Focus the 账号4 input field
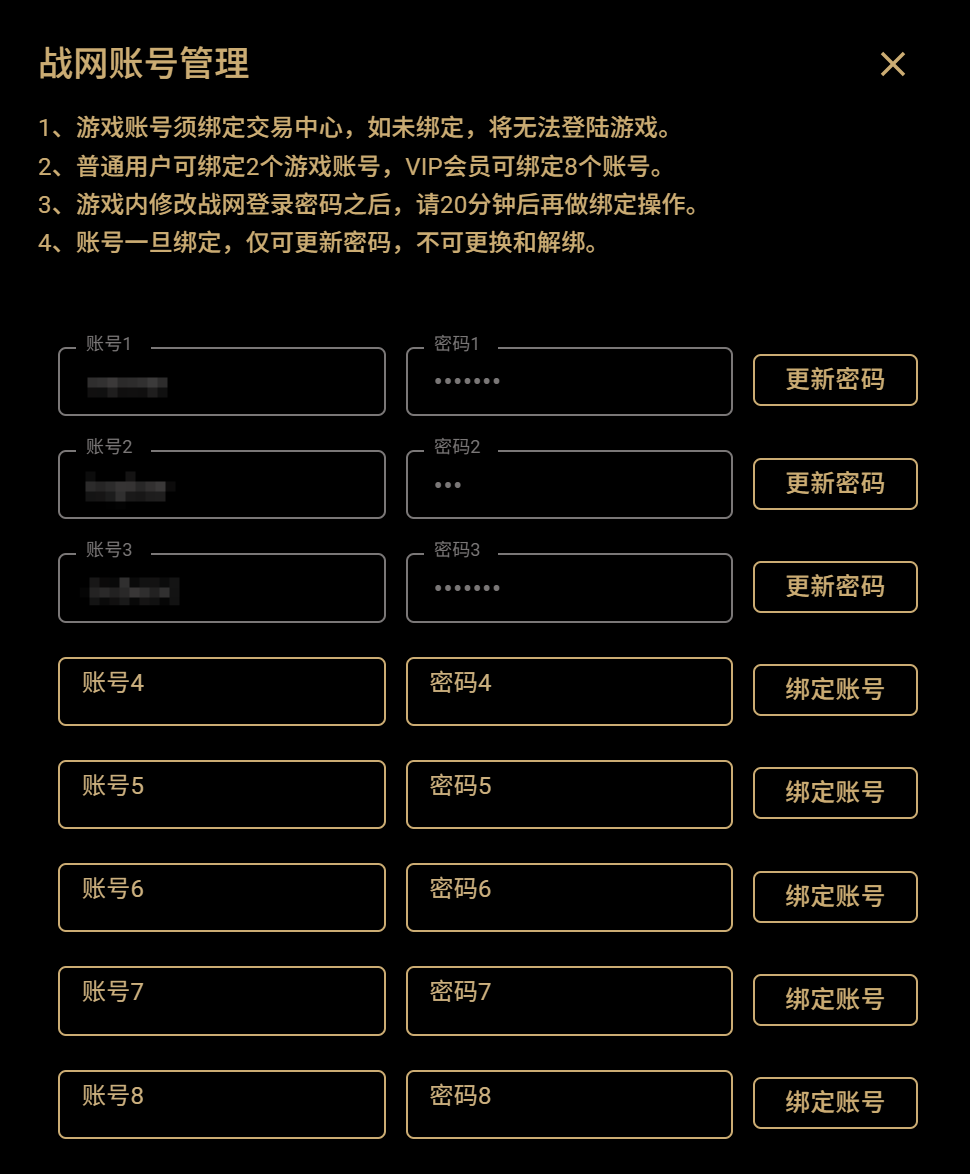Viewport: 970px width, 1174px height. 222,691
